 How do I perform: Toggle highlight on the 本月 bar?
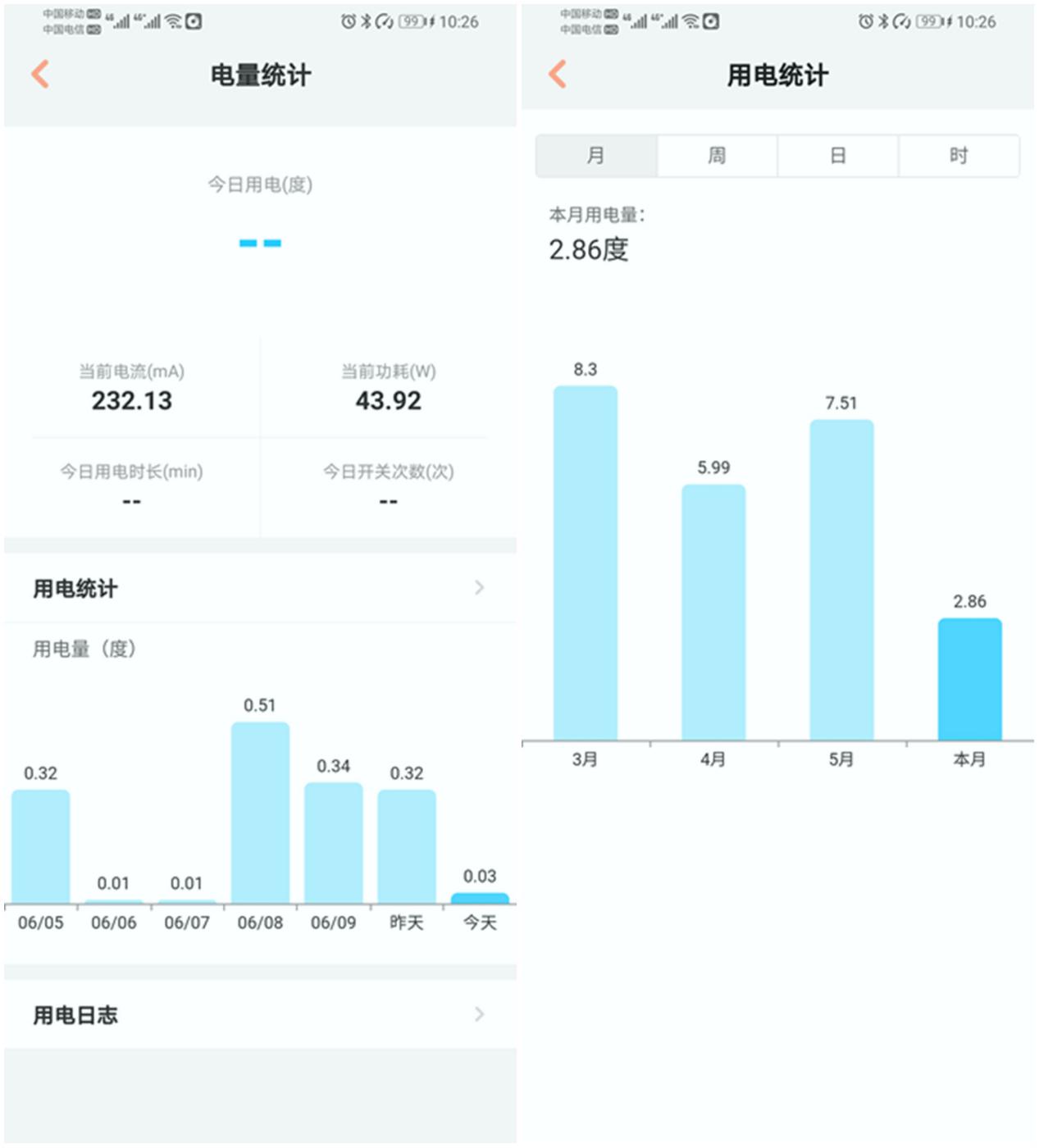click(970, 681)
